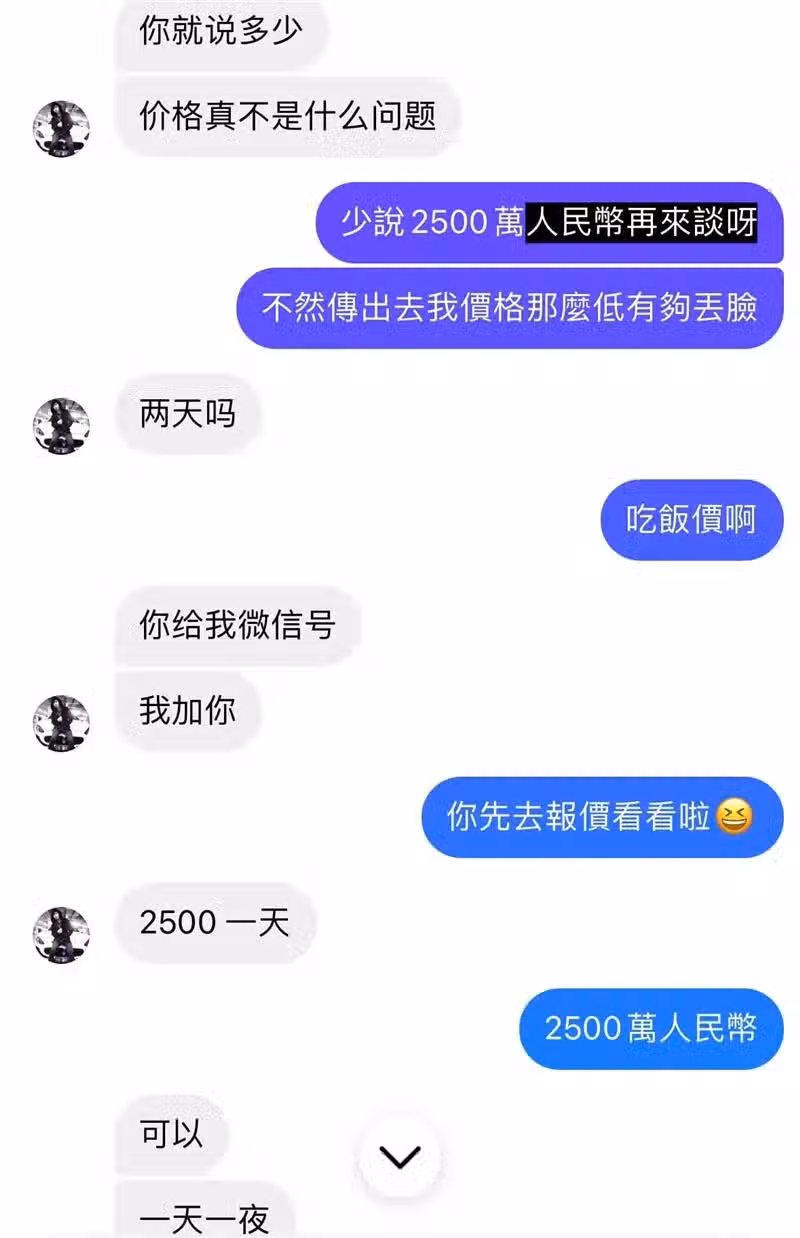Screen dimensions: 800x1238
Task: Open sender's avatar beside '我加你' message
Action: pos(62,722)
